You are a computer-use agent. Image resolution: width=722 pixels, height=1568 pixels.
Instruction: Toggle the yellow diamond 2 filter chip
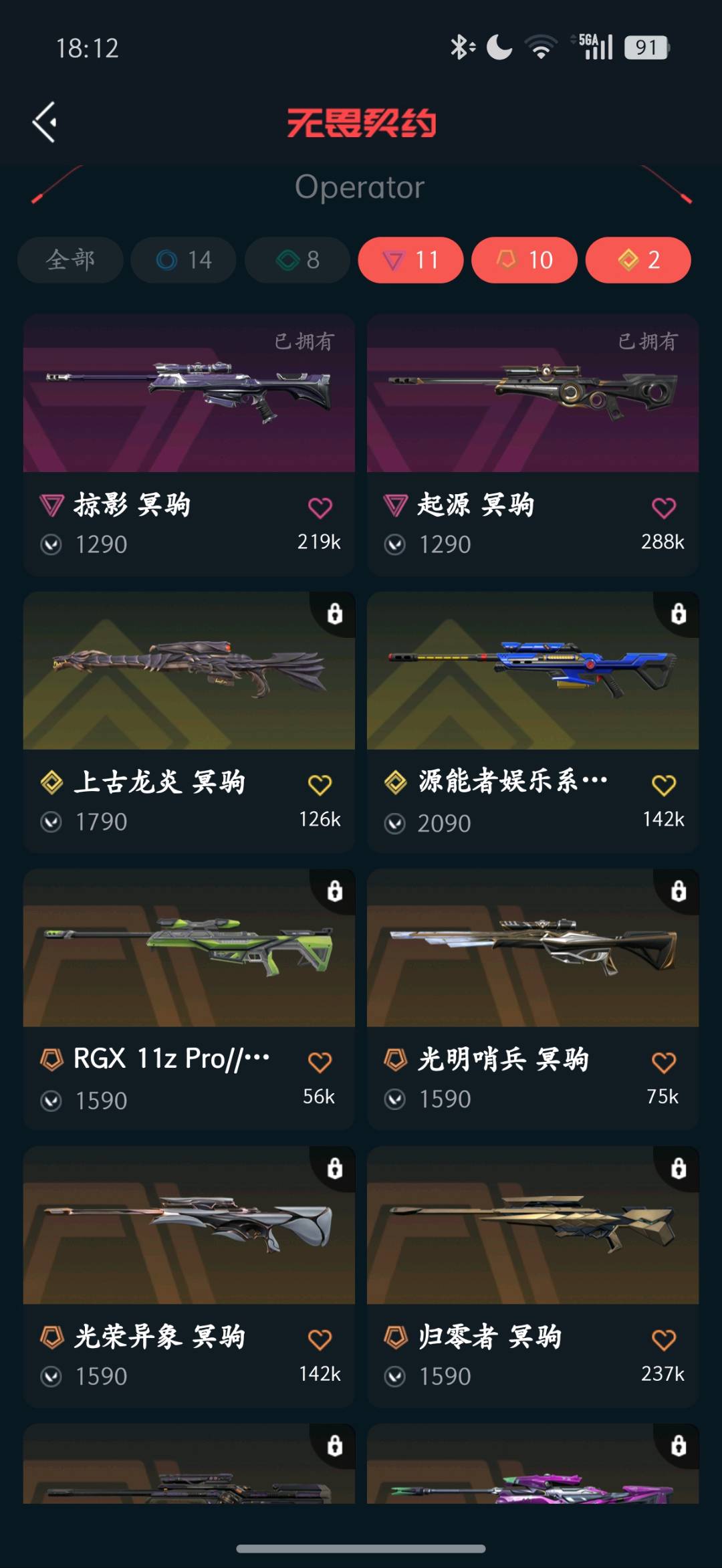pos(638,260)
